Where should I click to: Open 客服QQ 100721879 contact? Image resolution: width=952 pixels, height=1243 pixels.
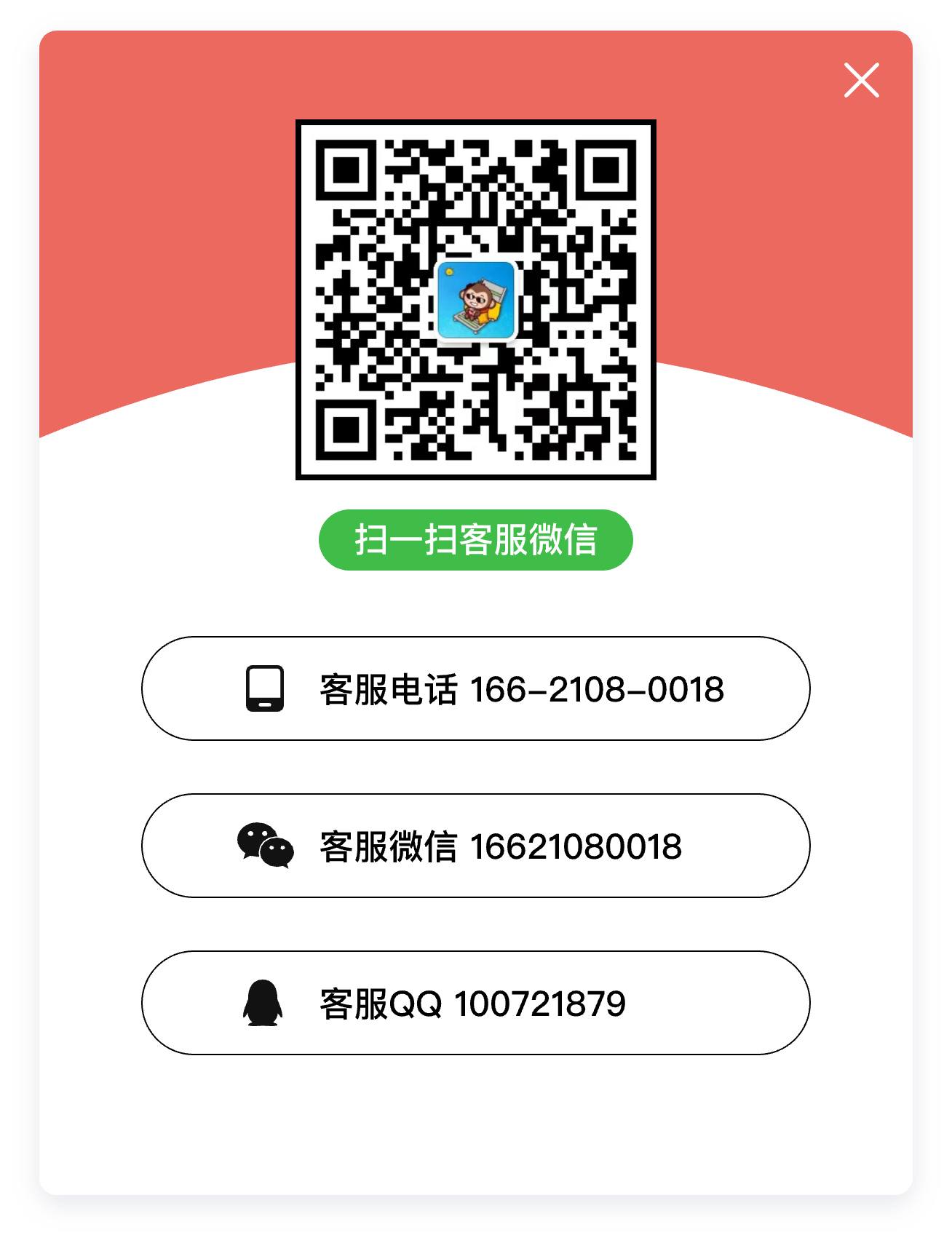coord(475,1003)
